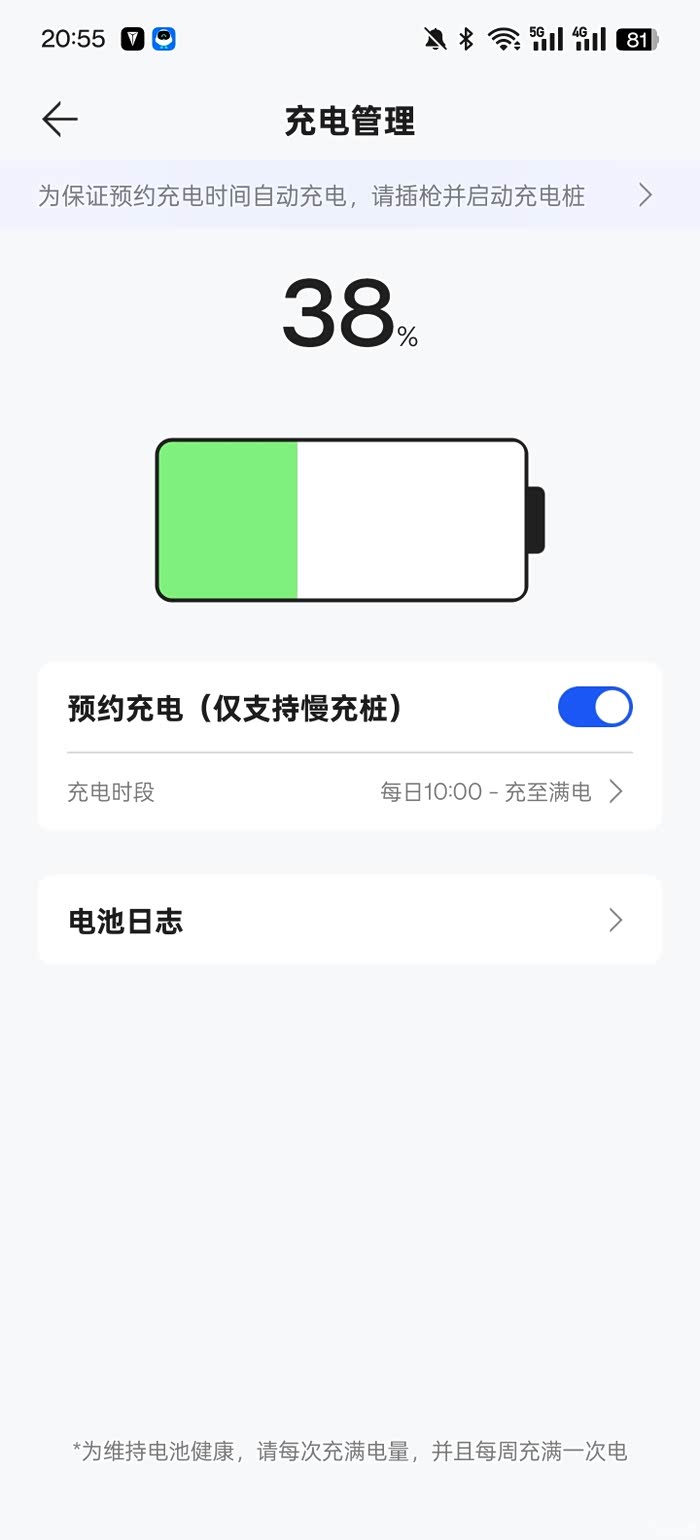700x1540 pixels.
Task: Open the 充电时段 schedule setting
Action: (x=350, y=792)
